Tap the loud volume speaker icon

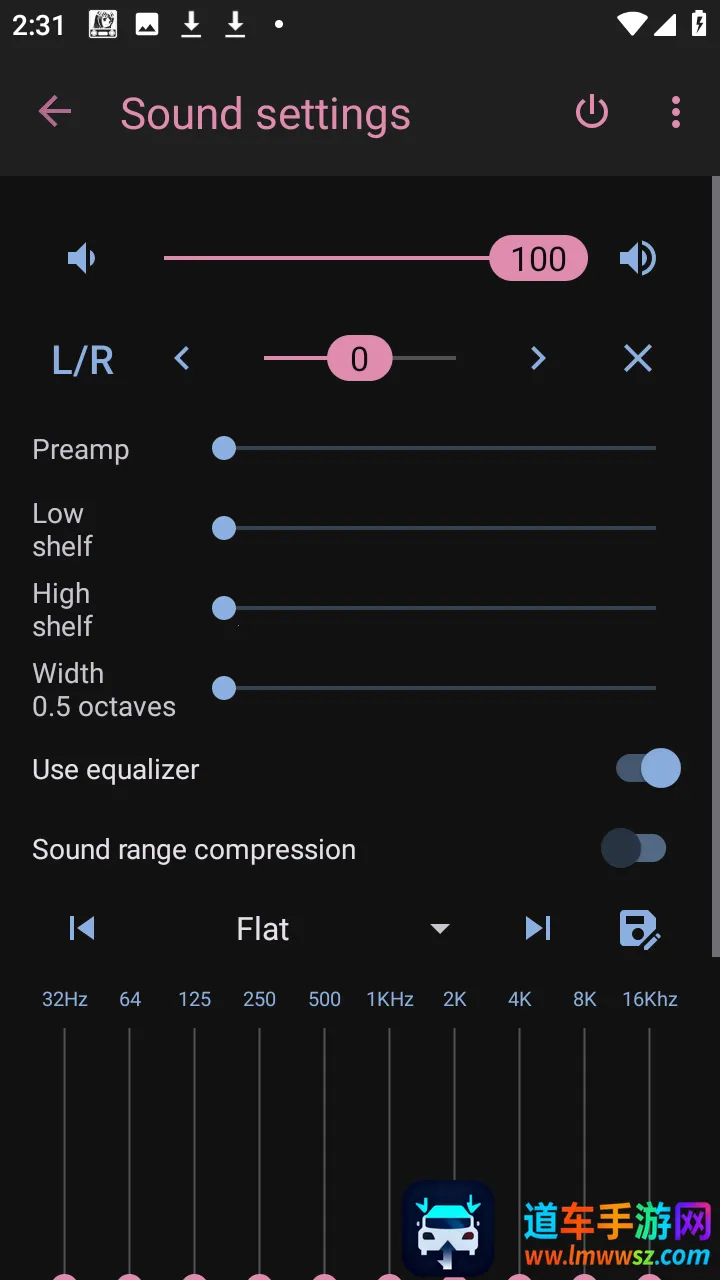637,259
